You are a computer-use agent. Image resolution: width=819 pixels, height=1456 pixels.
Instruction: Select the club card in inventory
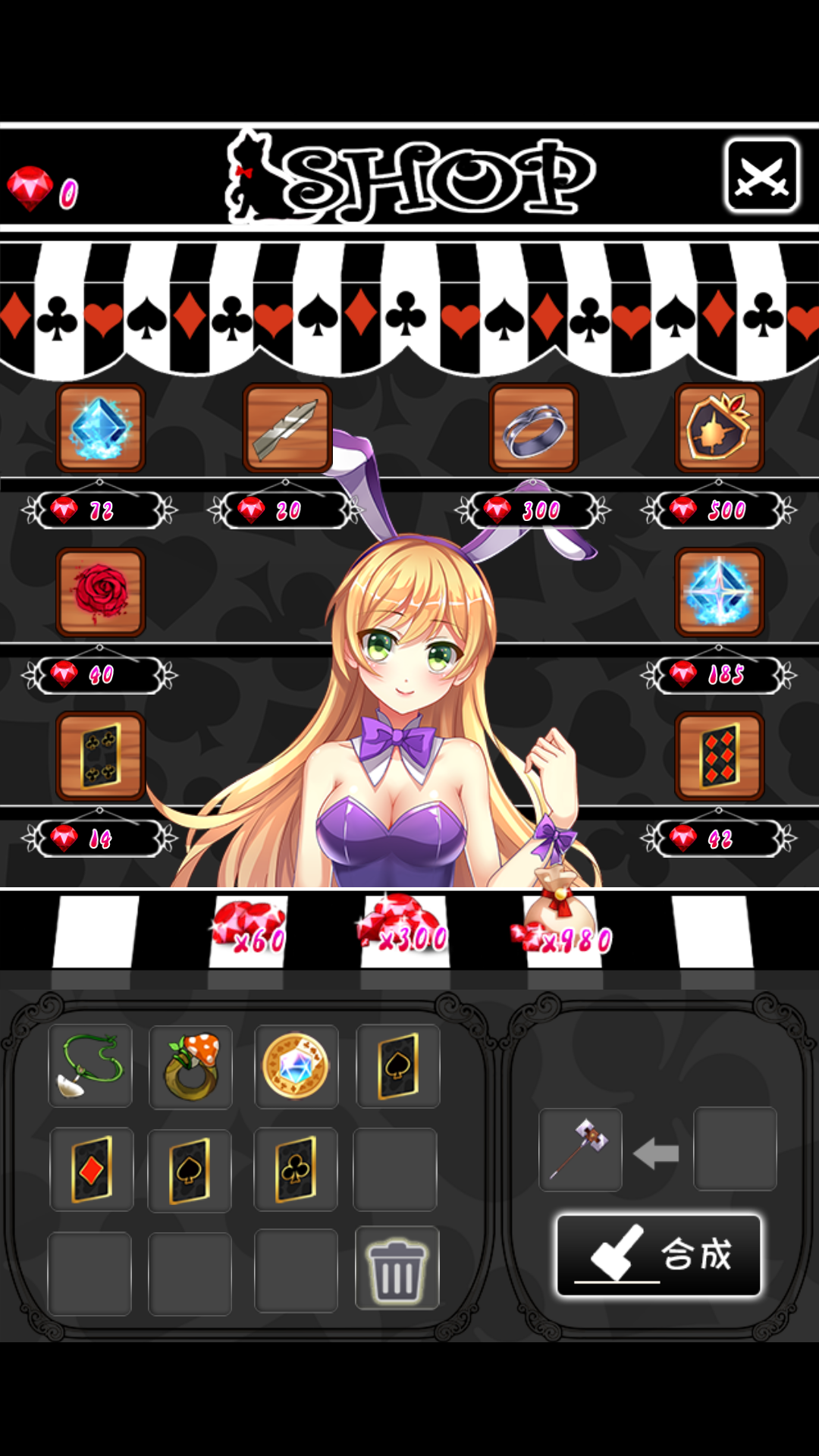(296, 1169)
